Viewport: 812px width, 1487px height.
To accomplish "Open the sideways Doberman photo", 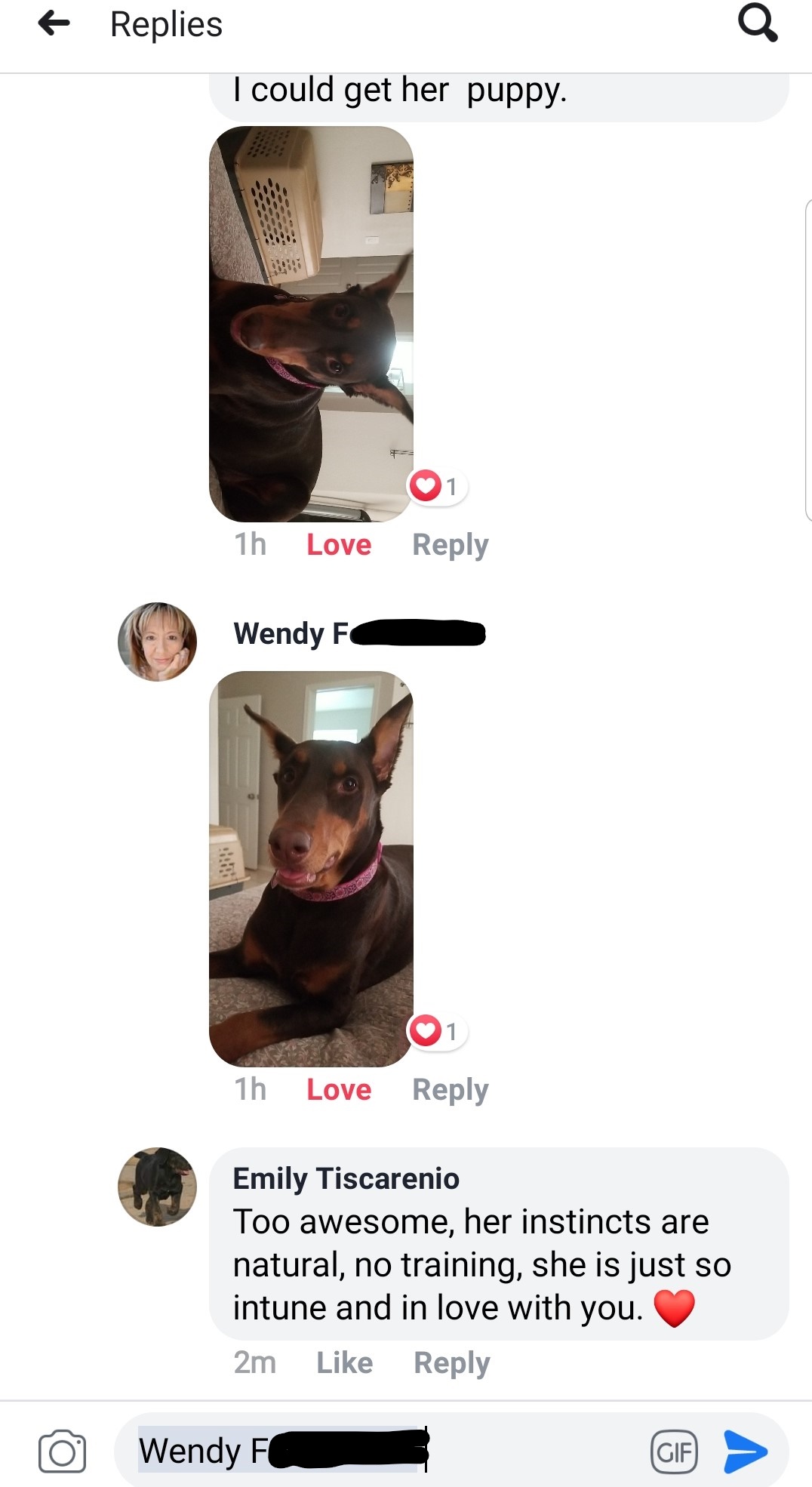I will 311,324.
